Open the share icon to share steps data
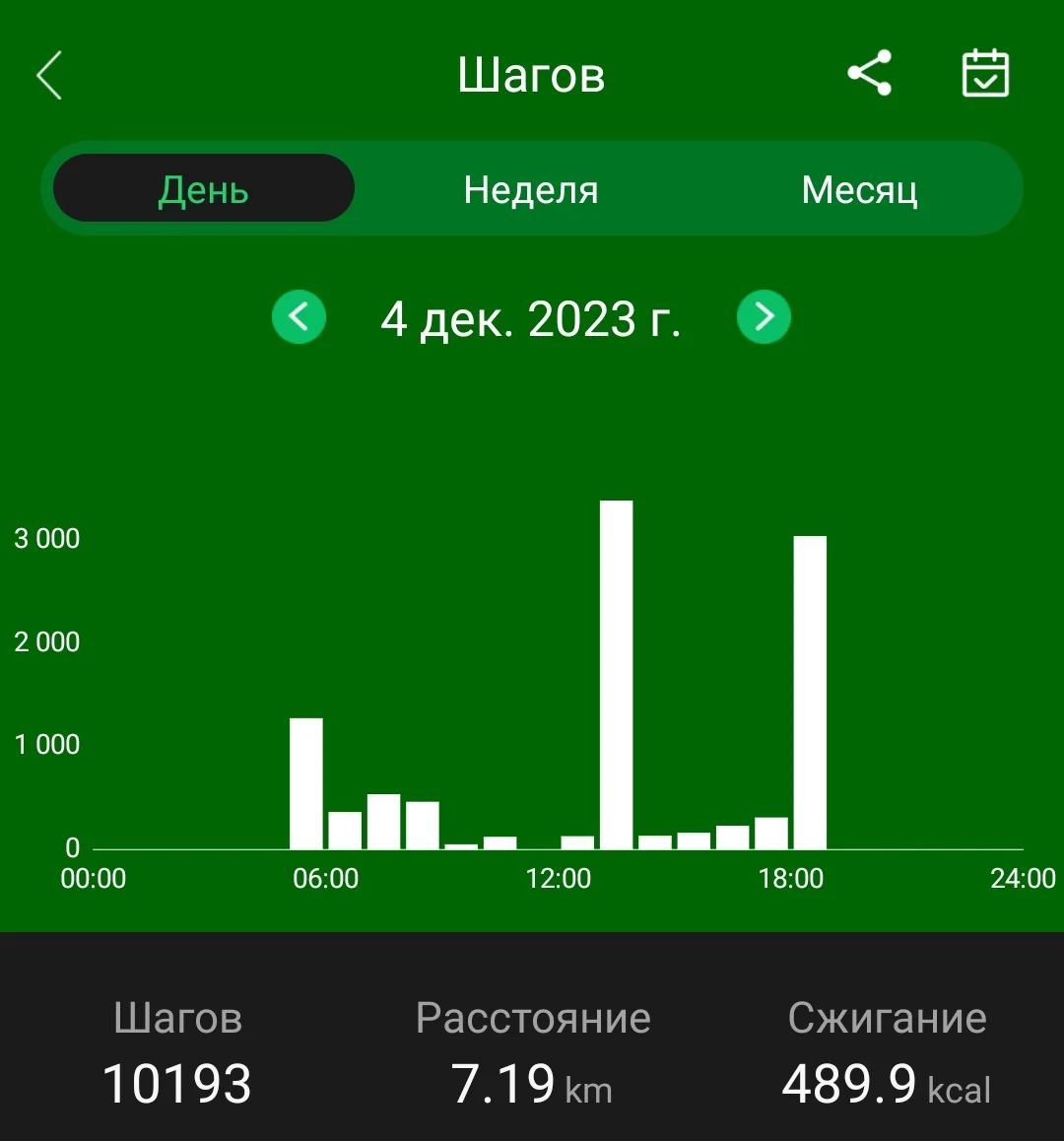1064x1141 pixels. pos(868,73)
